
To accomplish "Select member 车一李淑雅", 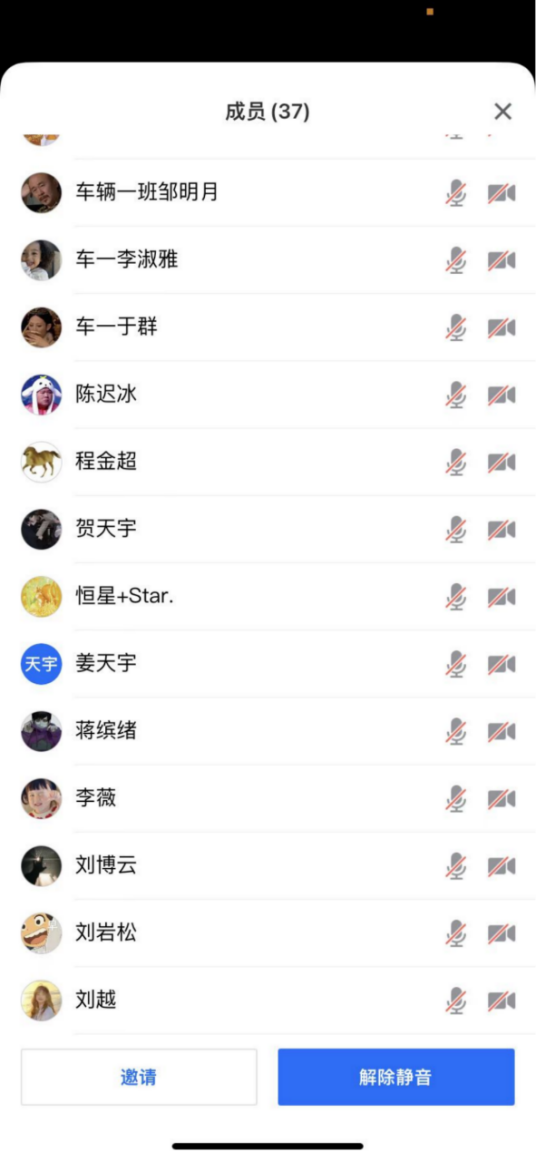I will click(x=268, y=261).
